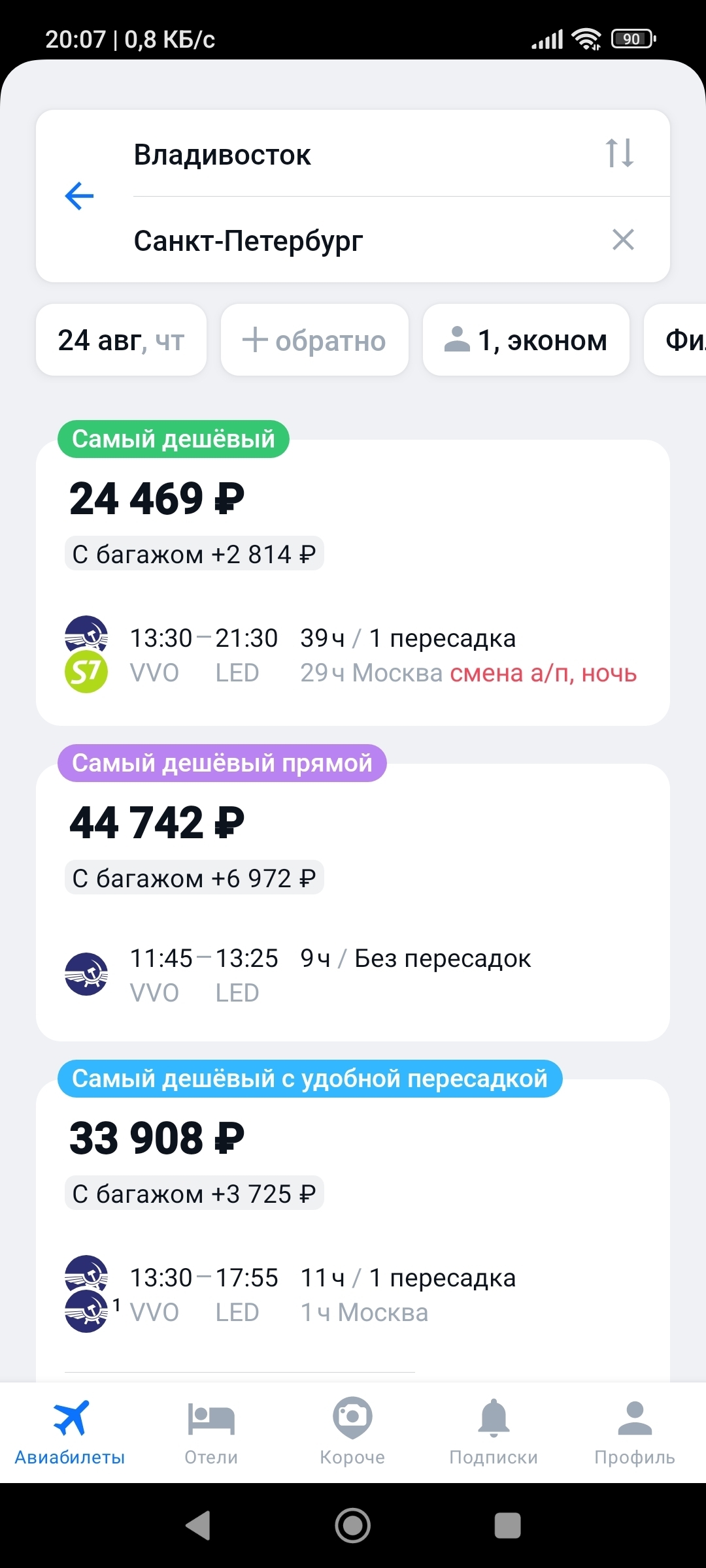
Task: Open the Короче tab
Action: [352, 1431]
